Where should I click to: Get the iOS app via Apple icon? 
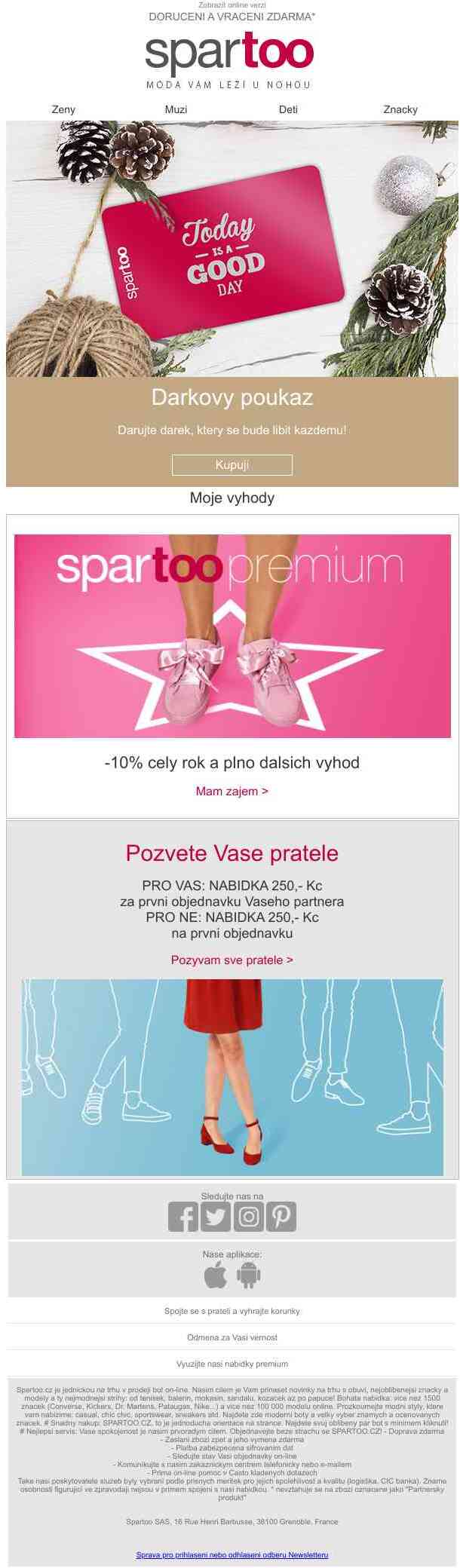point(216,1274)
